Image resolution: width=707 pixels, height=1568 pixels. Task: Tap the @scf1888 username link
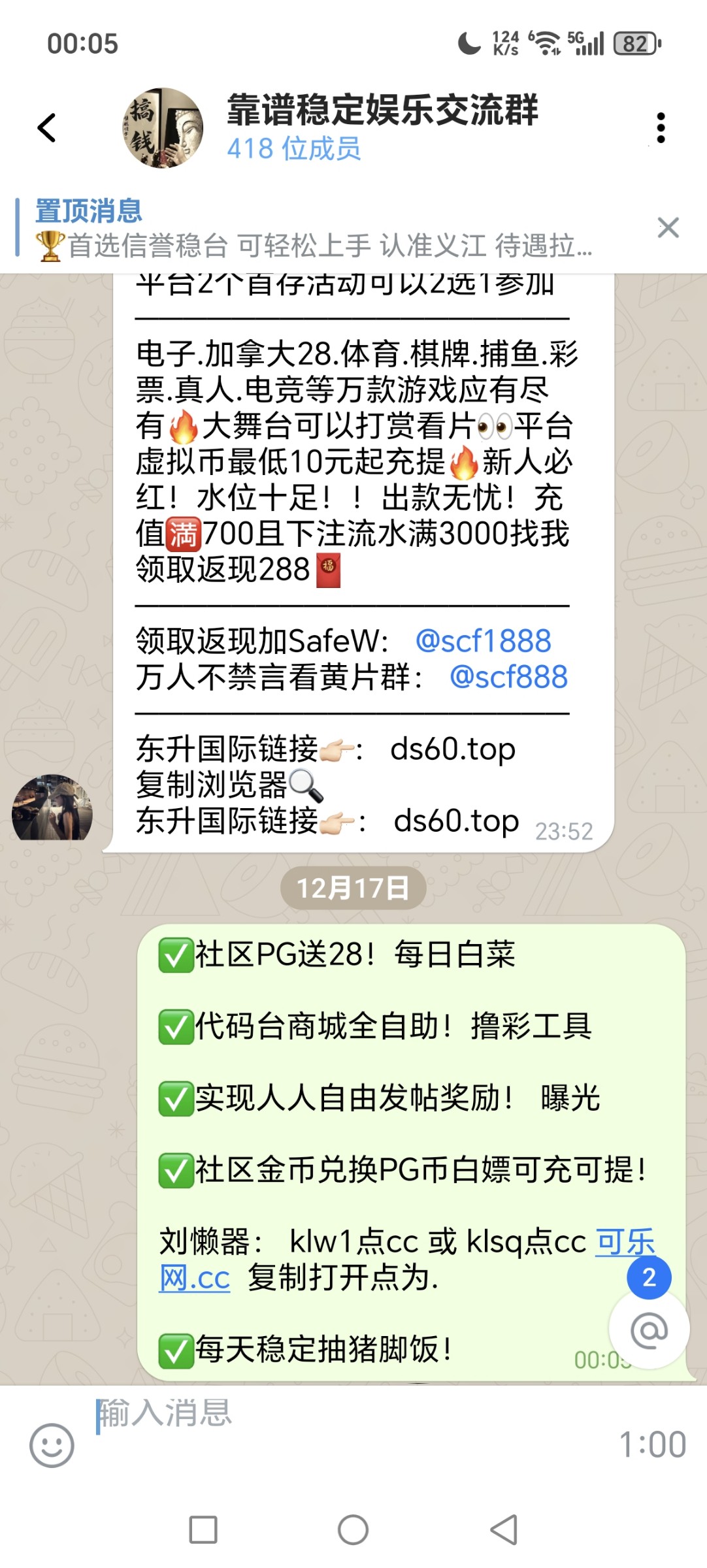click(484, 639)
